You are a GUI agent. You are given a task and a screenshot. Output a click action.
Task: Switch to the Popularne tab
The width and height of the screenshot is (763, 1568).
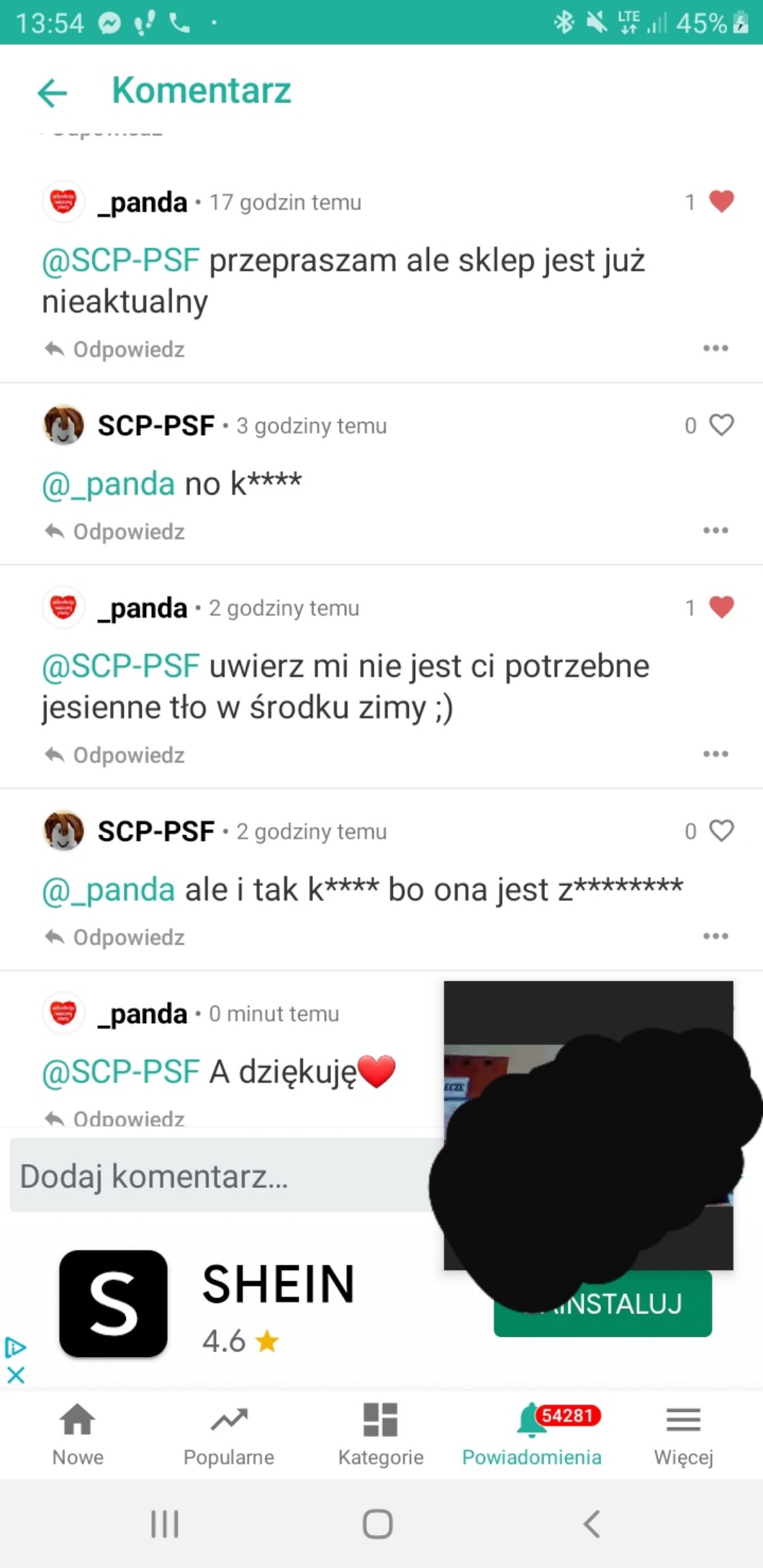229,1433
